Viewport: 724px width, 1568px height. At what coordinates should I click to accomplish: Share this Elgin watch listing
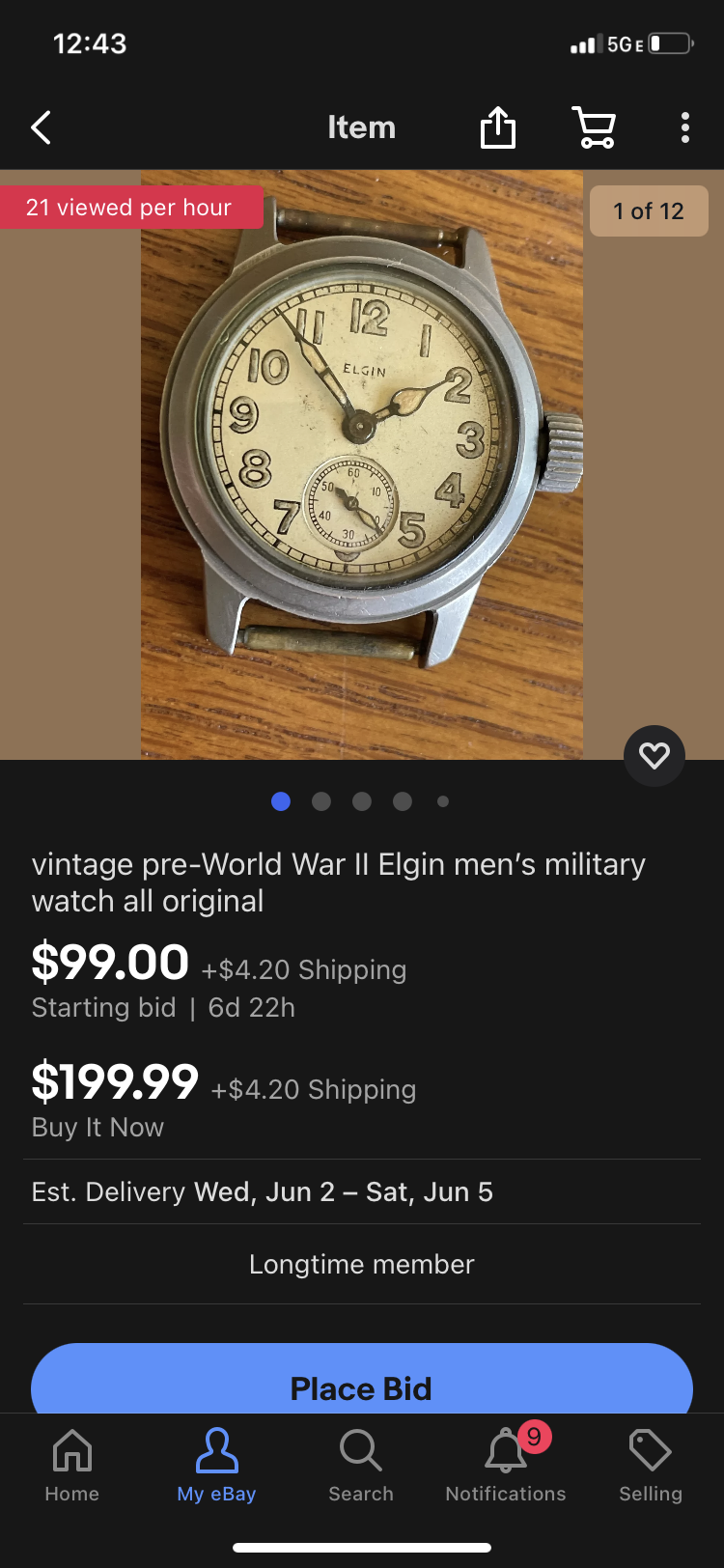point(498,127)
